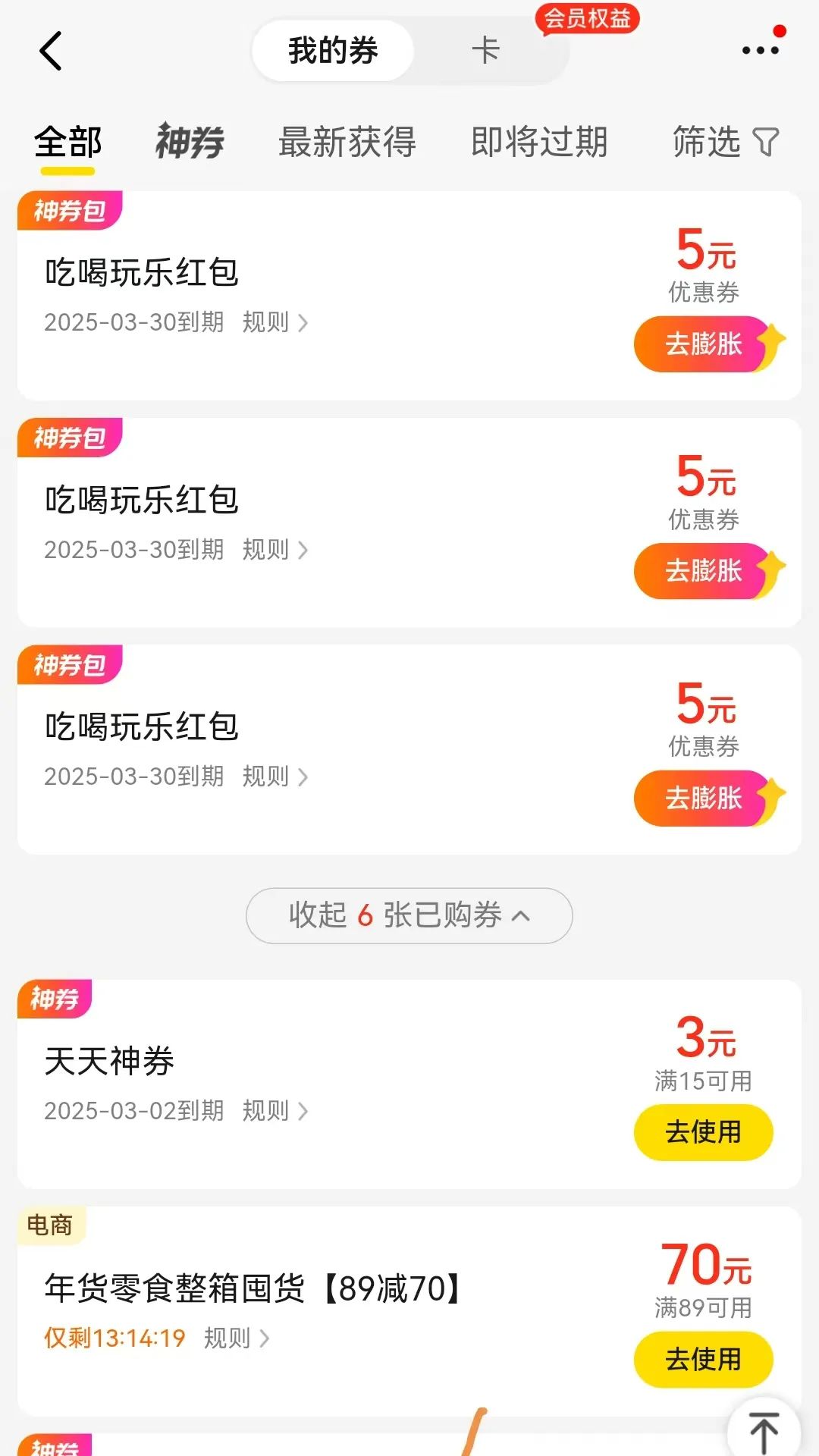Switch to the 神券 tab

point(190,142)
